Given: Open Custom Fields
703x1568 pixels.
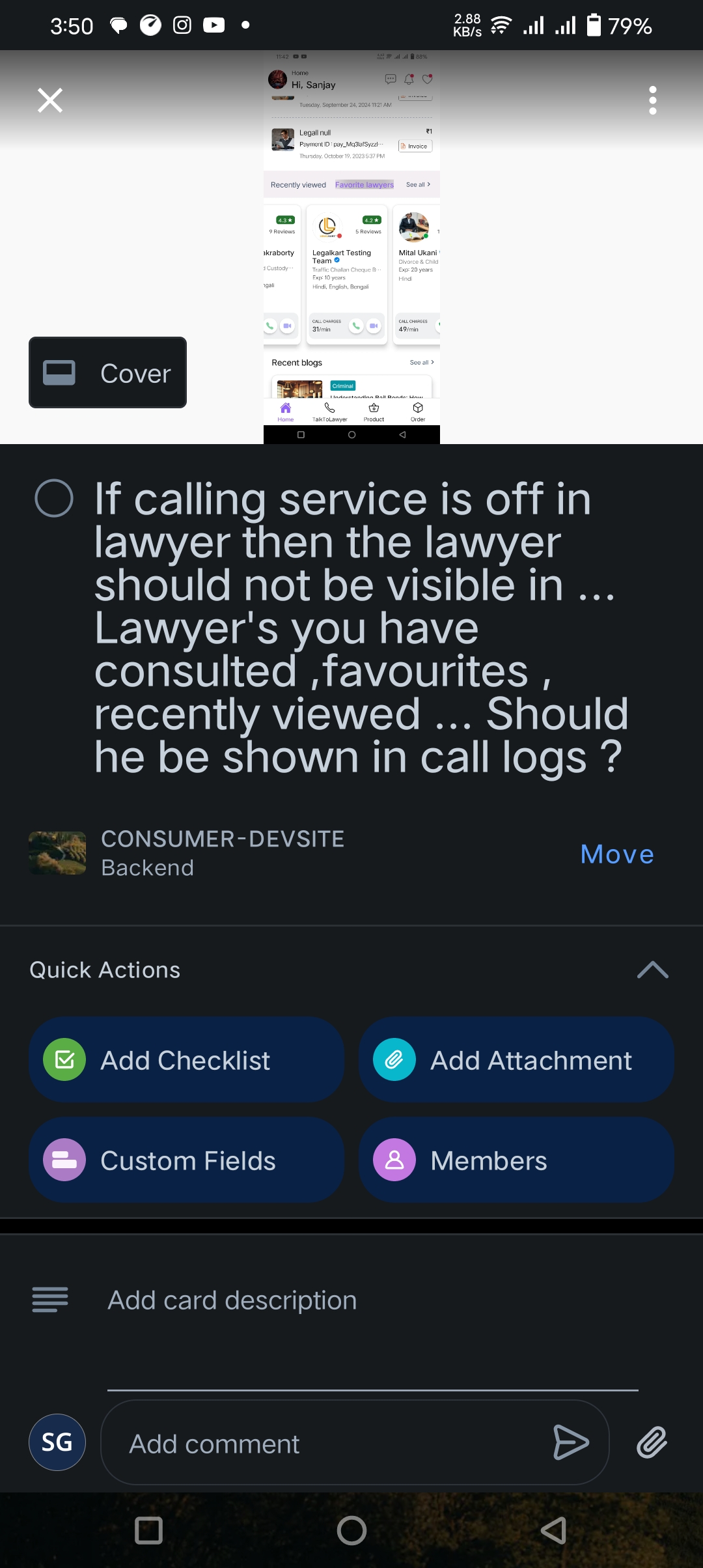Looking at the screenshot, I should tap(186, 1160).
